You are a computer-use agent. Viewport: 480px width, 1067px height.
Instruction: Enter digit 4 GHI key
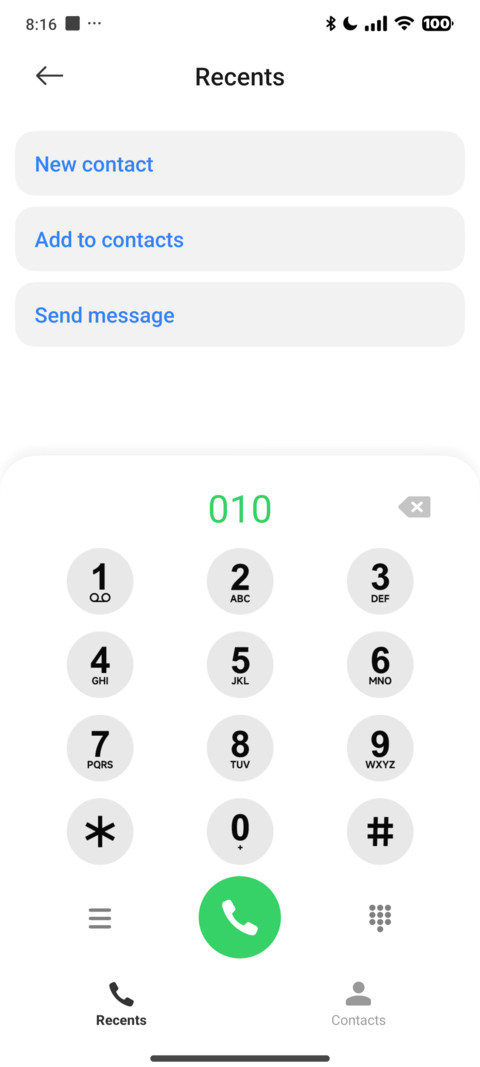coord(100,665)
